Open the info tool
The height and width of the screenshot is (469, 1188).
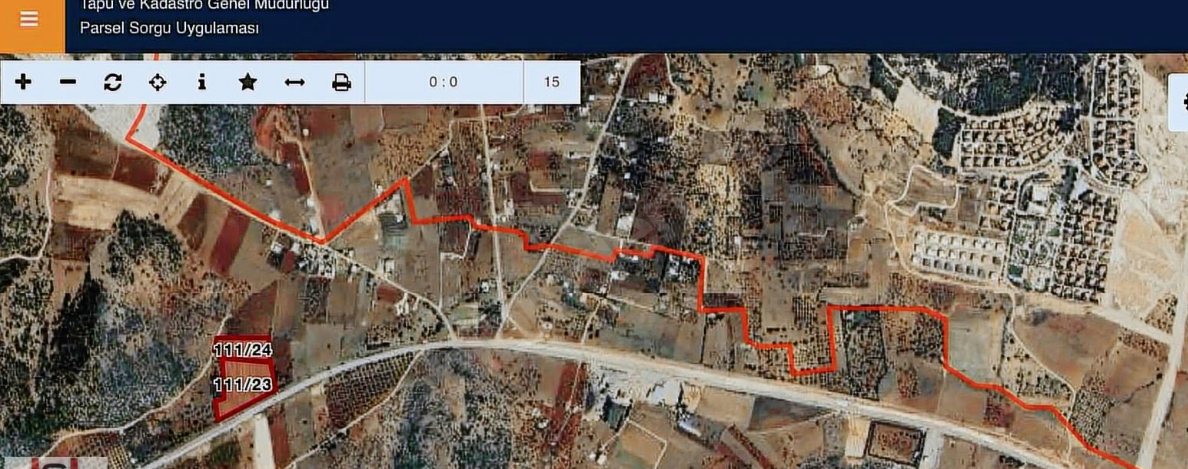coord(202,82)
